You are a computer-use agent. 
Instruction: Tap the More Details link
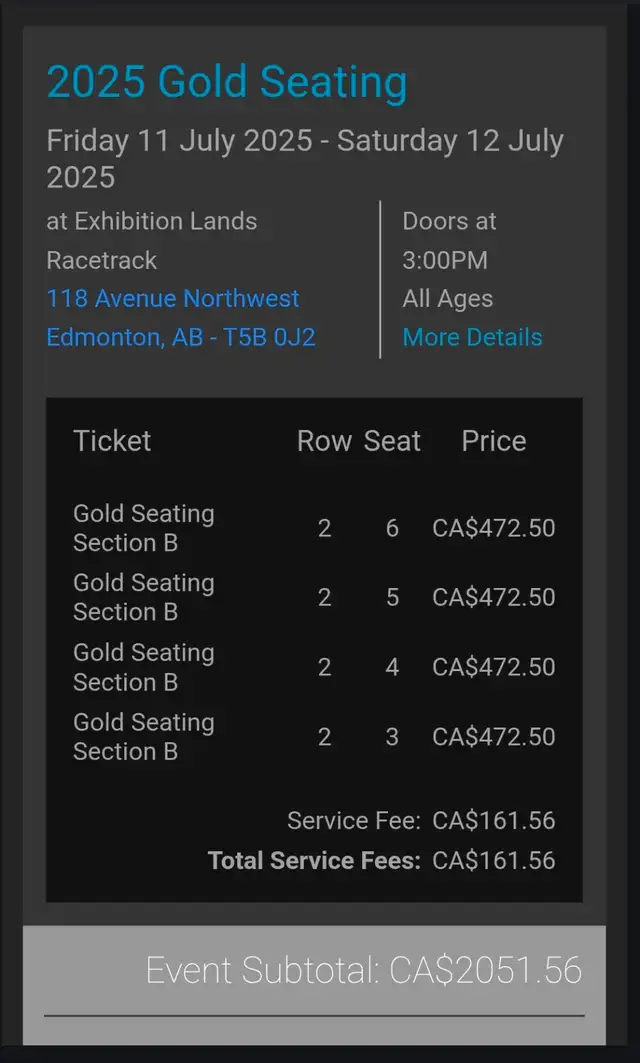[473, 338]
